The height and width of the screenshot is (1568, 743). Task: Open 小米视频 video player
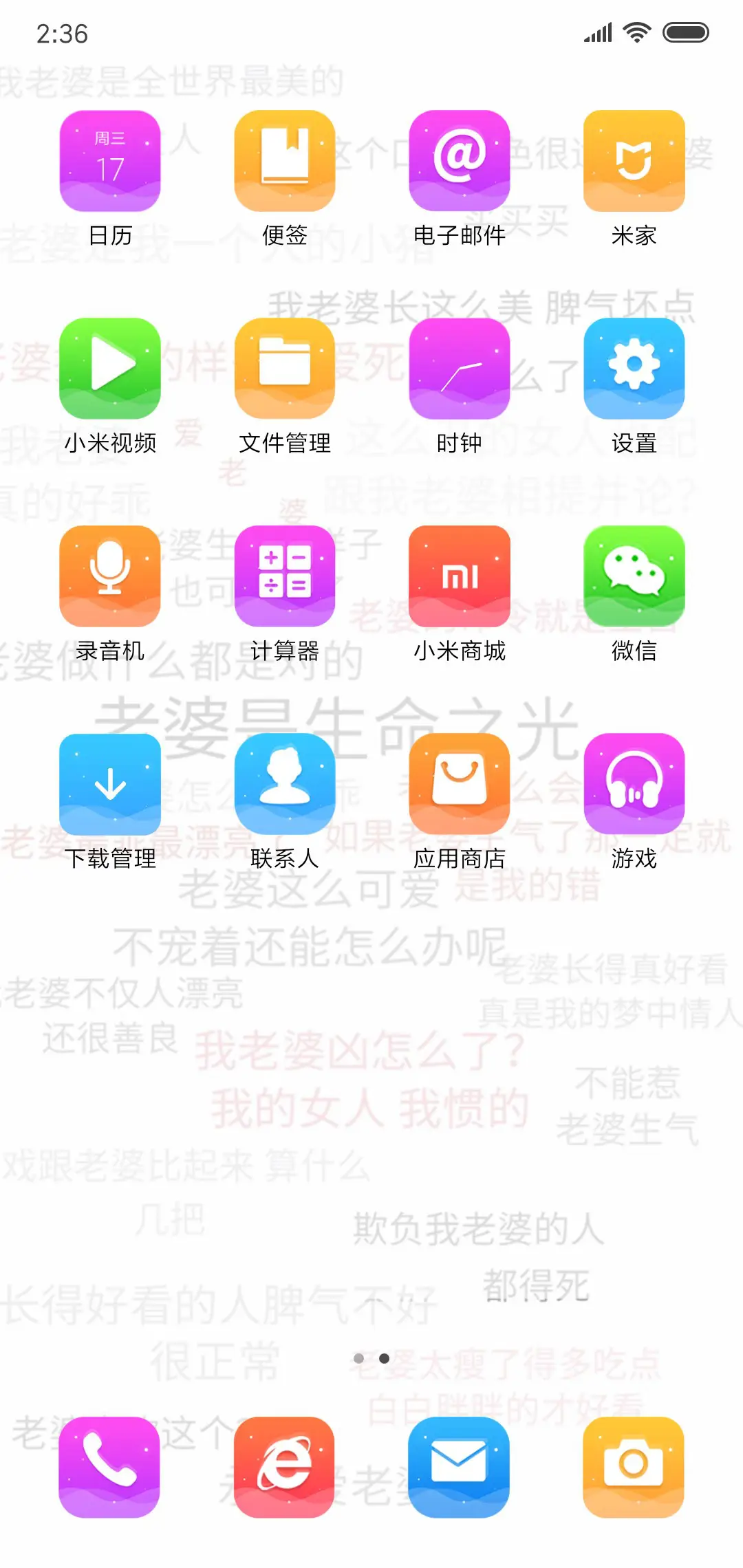point(110,369)
